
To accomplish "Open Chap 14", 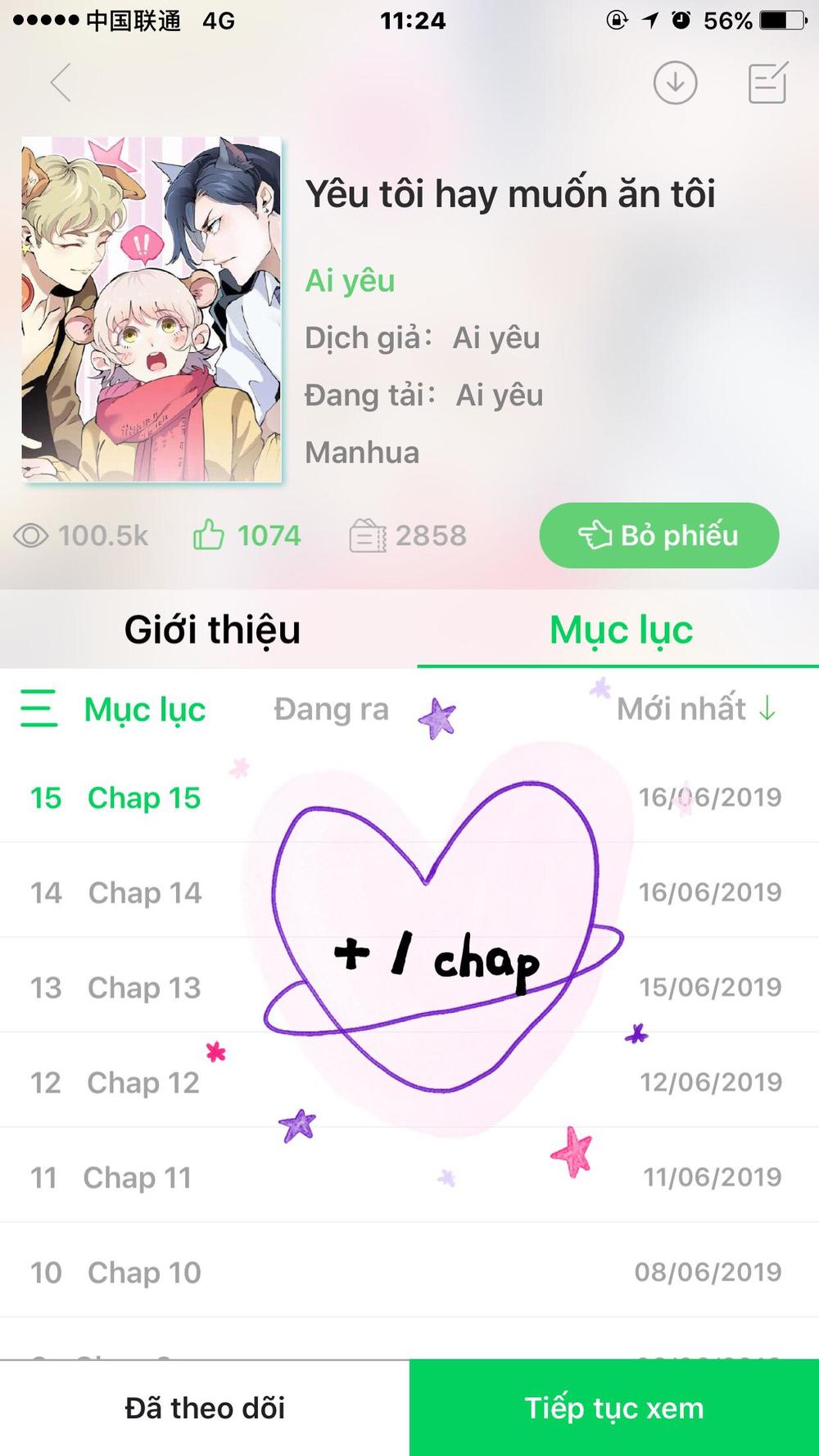I will (x=144, y=893).
